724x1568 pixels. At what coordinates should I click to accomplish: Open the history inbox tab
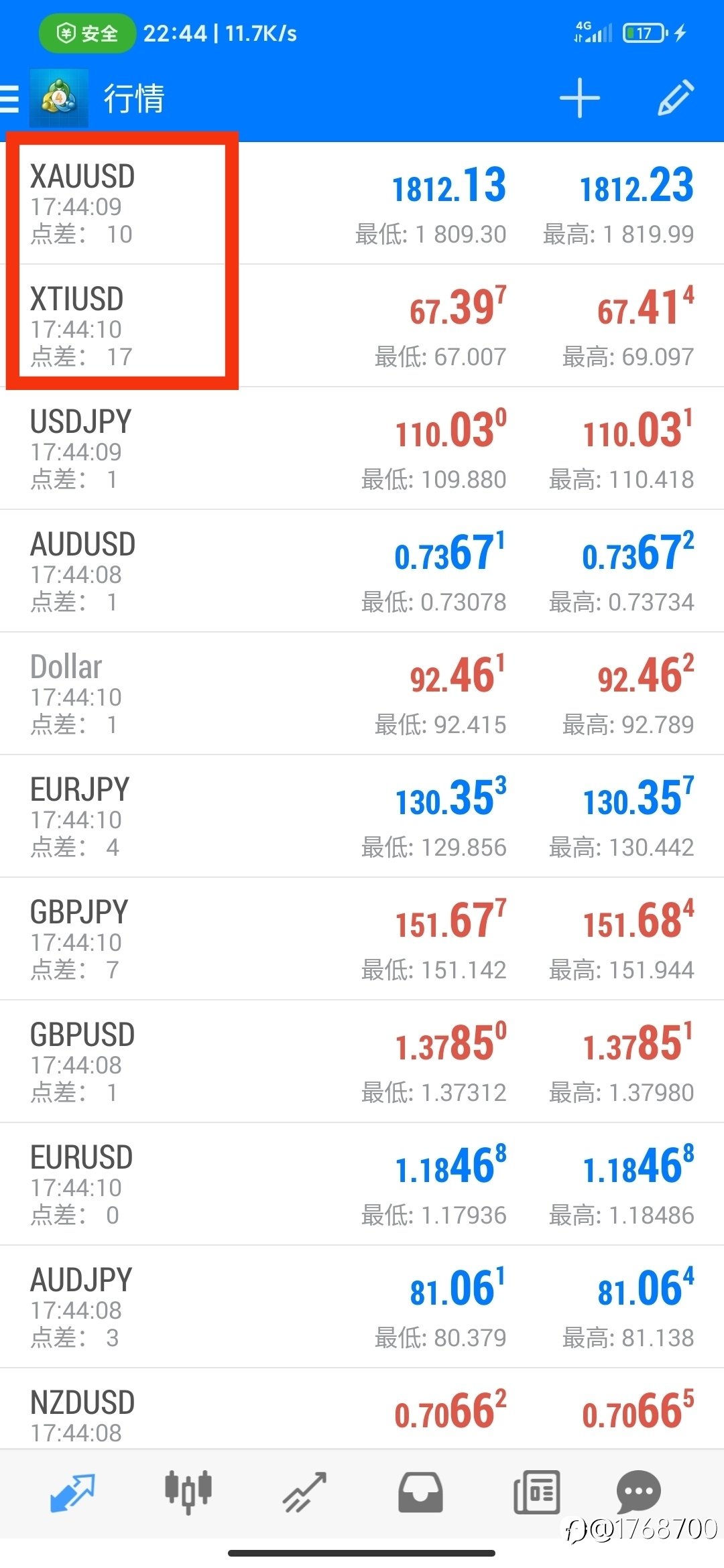coord(420,1493)
